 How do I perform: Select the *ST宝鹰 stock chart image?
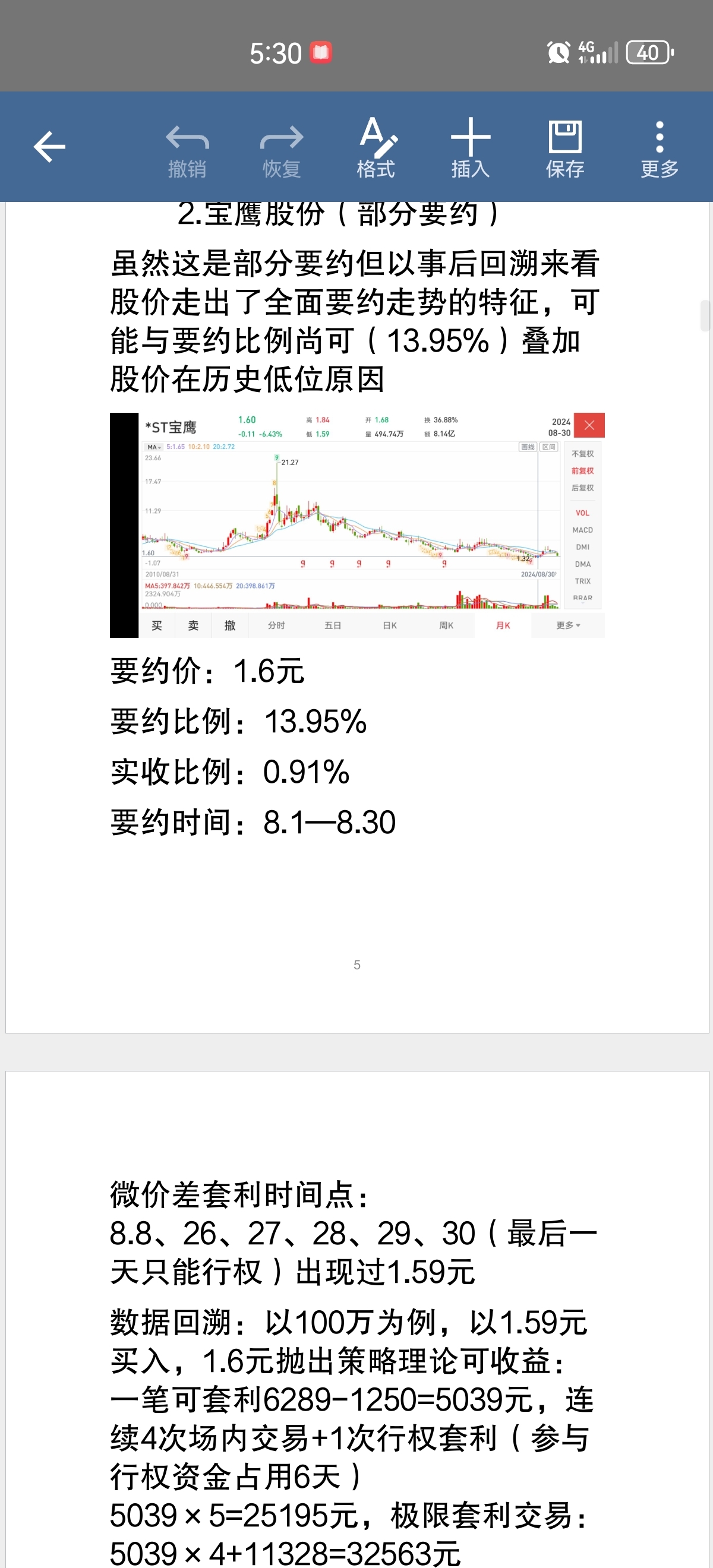358,524
